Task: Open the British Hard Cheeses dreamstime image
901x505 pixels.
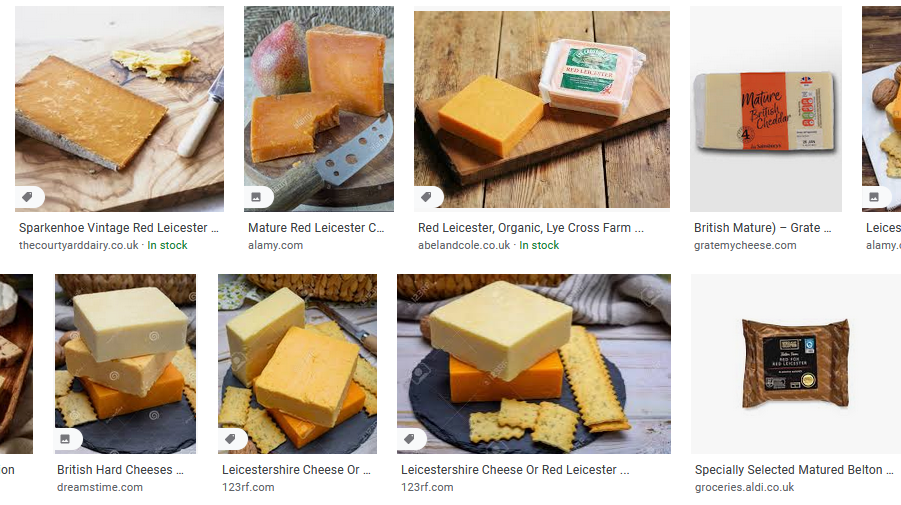Action: (x=125, y=363)
